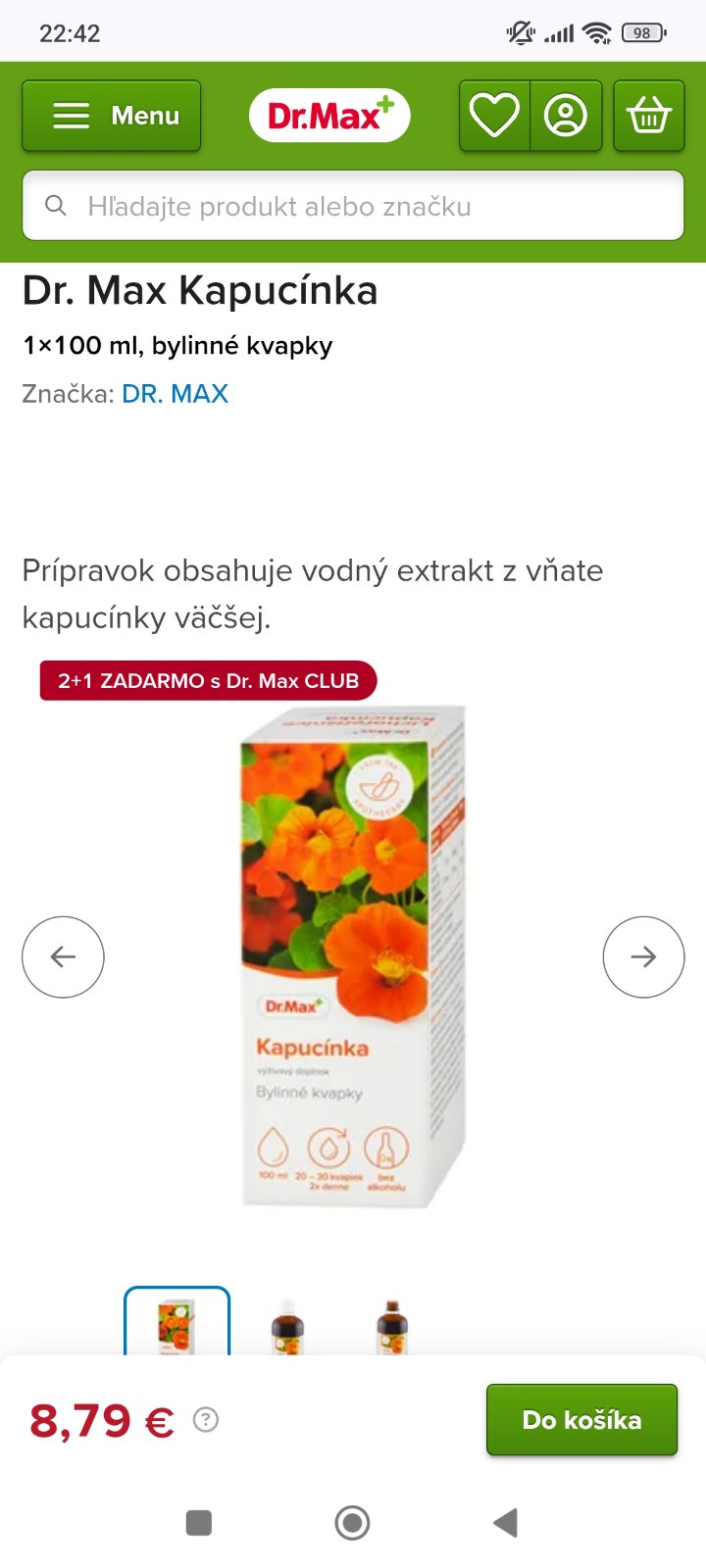Go to the phone's home screen
The height and width of the screenshot is (1568, 706).
pos(352,1523)
